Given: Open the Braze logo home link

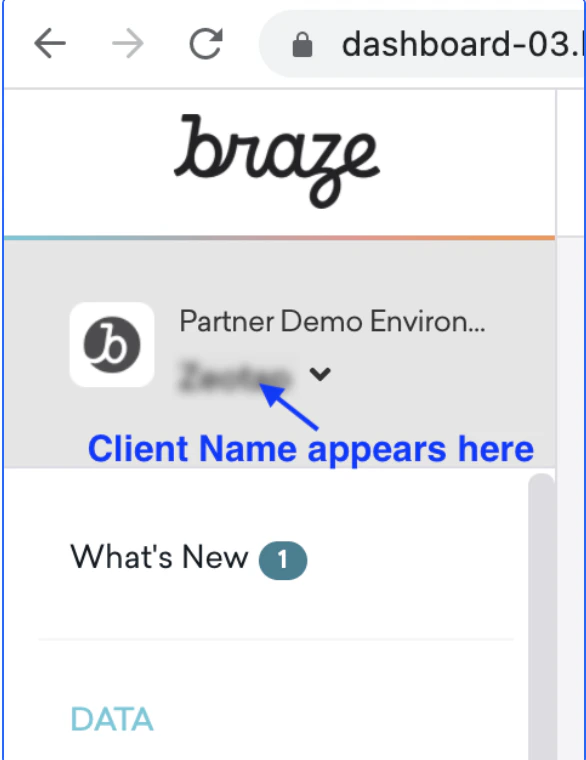Looking at the screenshot, I should 277,160.
